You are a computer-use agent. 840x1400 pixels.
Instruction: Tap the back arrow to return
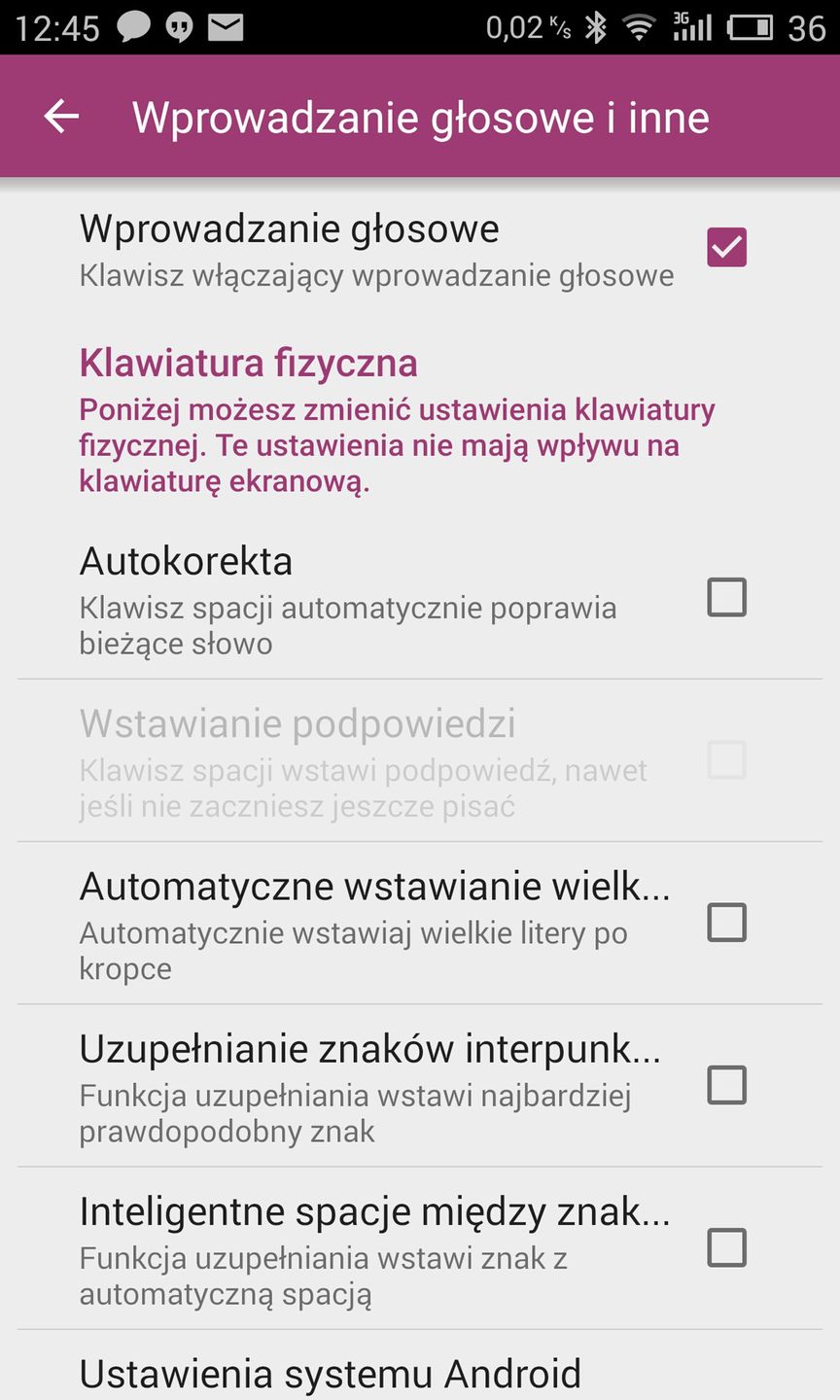(x=60, y=116)
